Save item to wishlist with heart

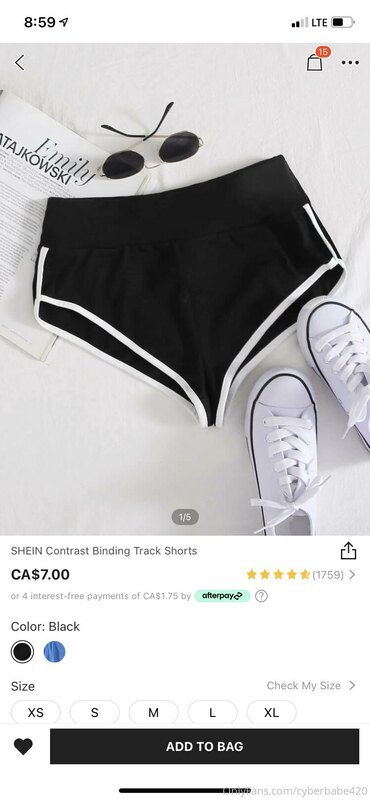[x=23, y=746]
